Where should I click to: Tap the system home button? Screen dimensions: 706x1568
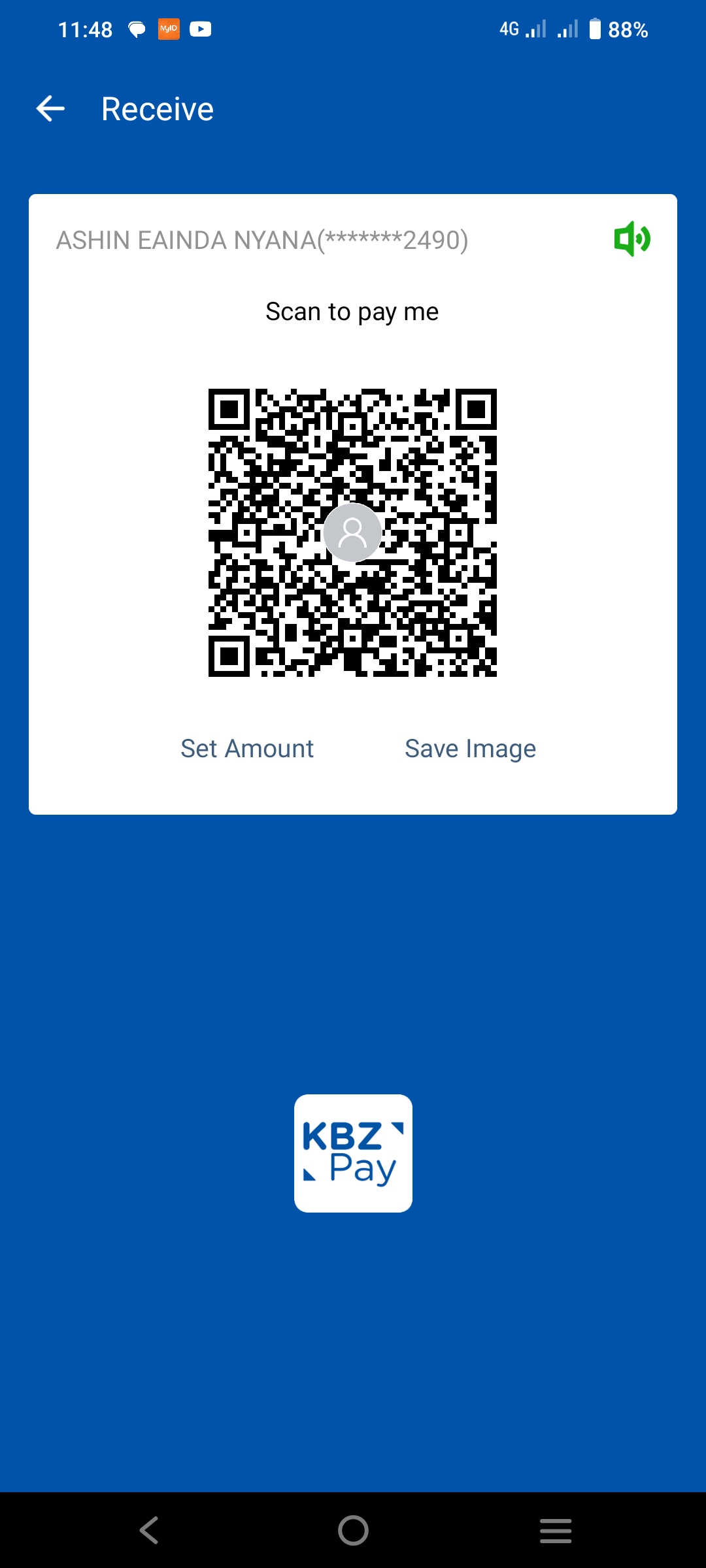pos(353,1530)
